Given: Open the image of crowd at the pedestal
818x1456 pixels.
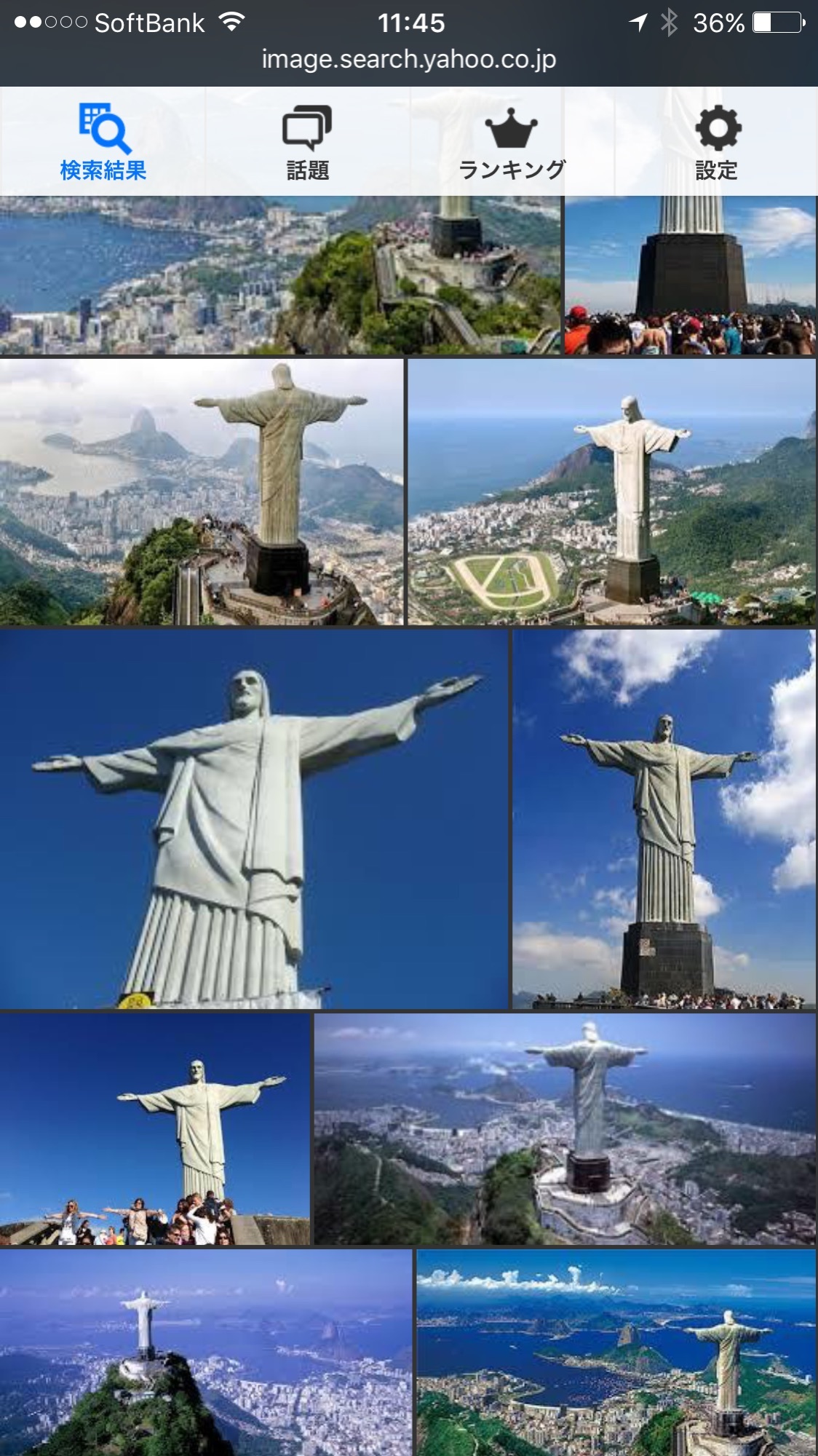Looking at the screenshot, I should pos(690,277).
